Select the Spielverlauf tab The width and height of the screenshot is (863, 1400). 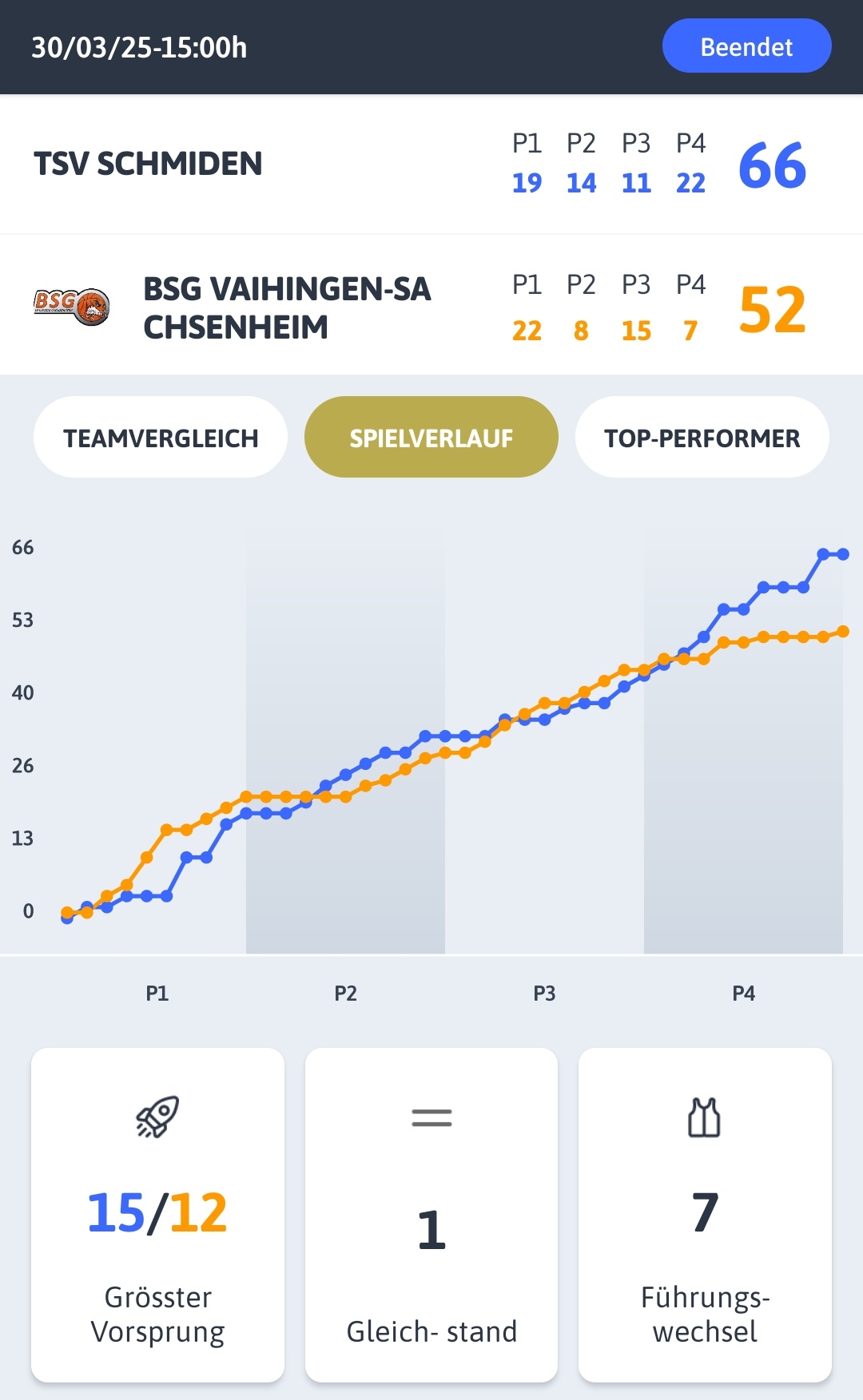[431, 437]
